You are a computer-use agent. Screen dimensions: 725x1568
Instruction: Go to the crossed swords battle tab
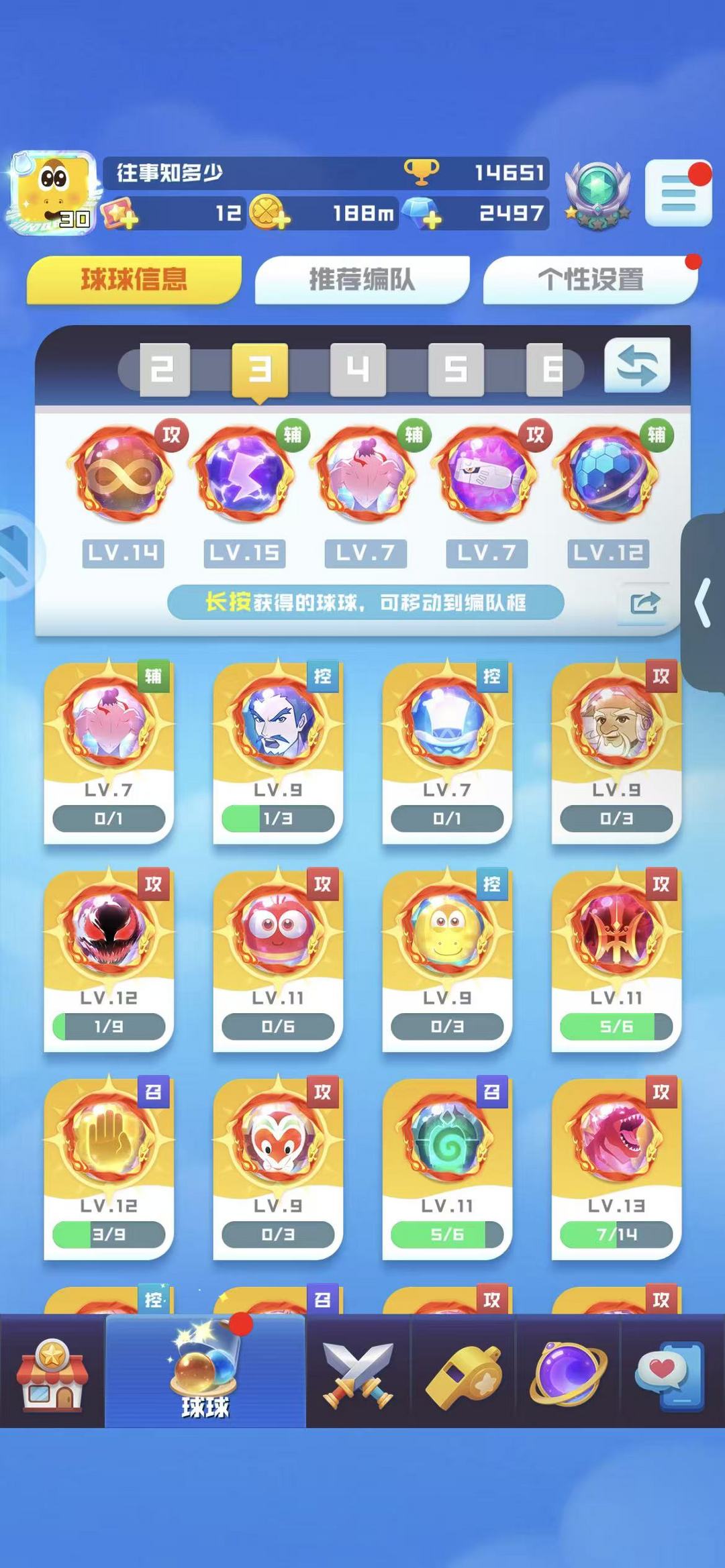(x=358, y=1373)
